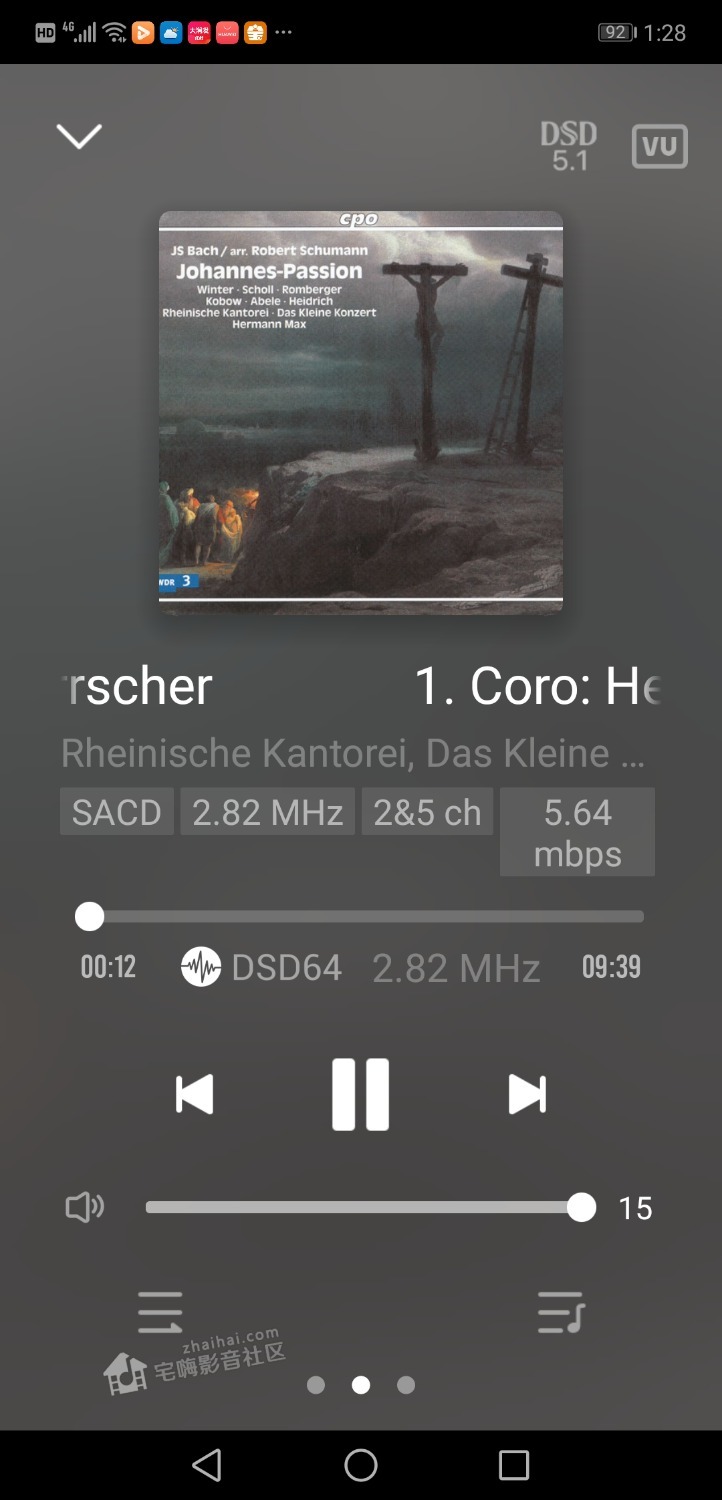Jump to the third page indicator dot
The height and width of the screenshot is (1500, 722).
pyautogui.click(x=406, y=1385)
